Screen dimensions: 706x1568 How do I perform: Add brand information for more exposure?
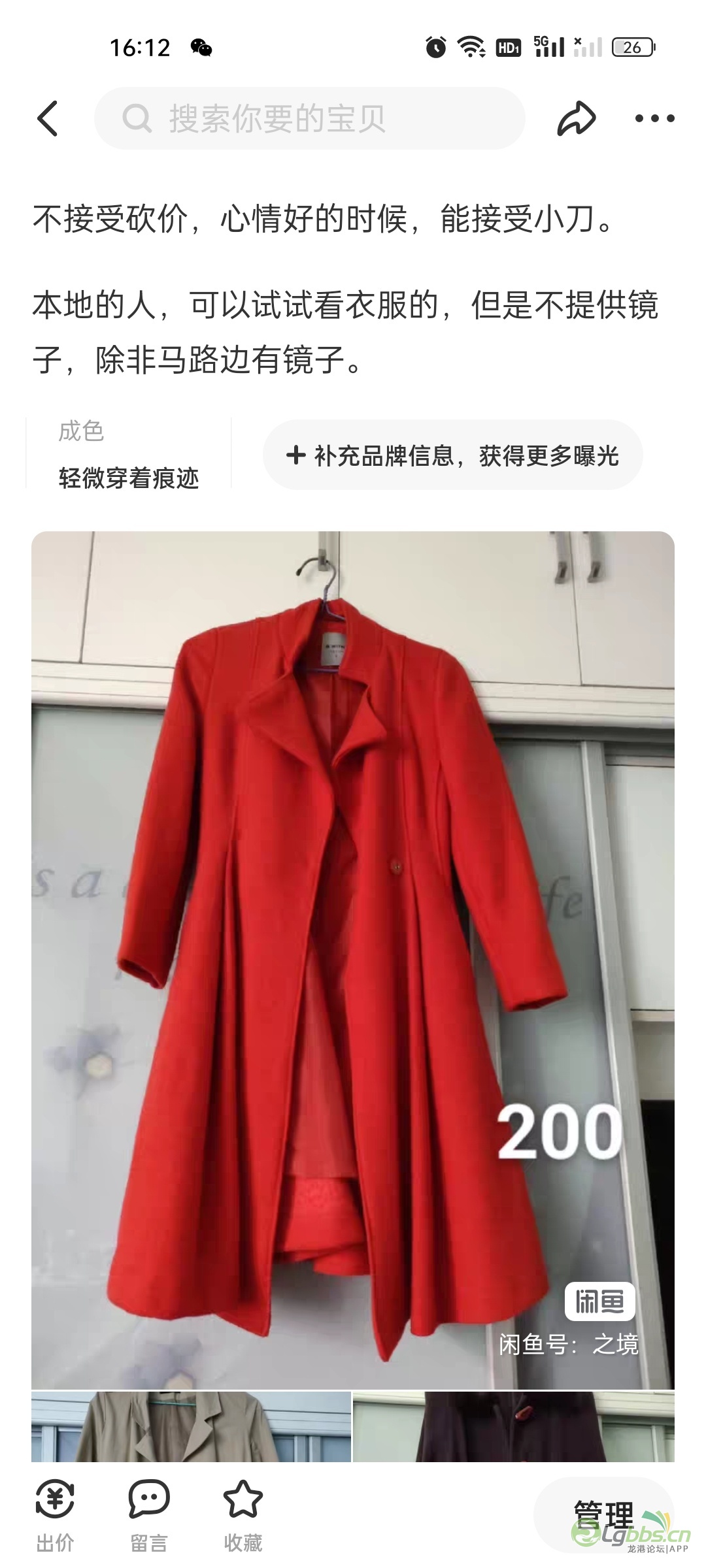click(452, 455)
